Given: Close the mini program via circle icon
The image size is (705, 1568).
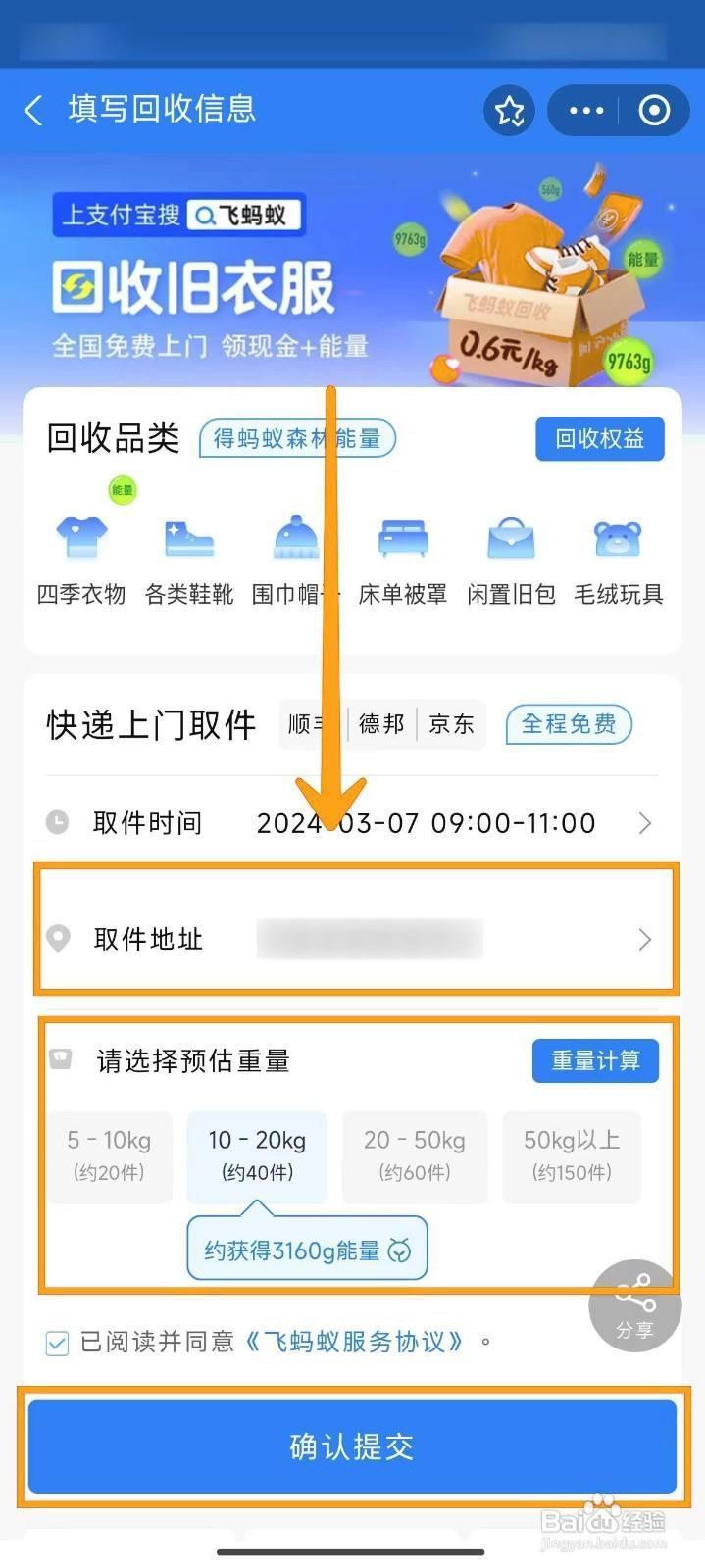Looking at the screenshot, I should (x=654, y=110).
